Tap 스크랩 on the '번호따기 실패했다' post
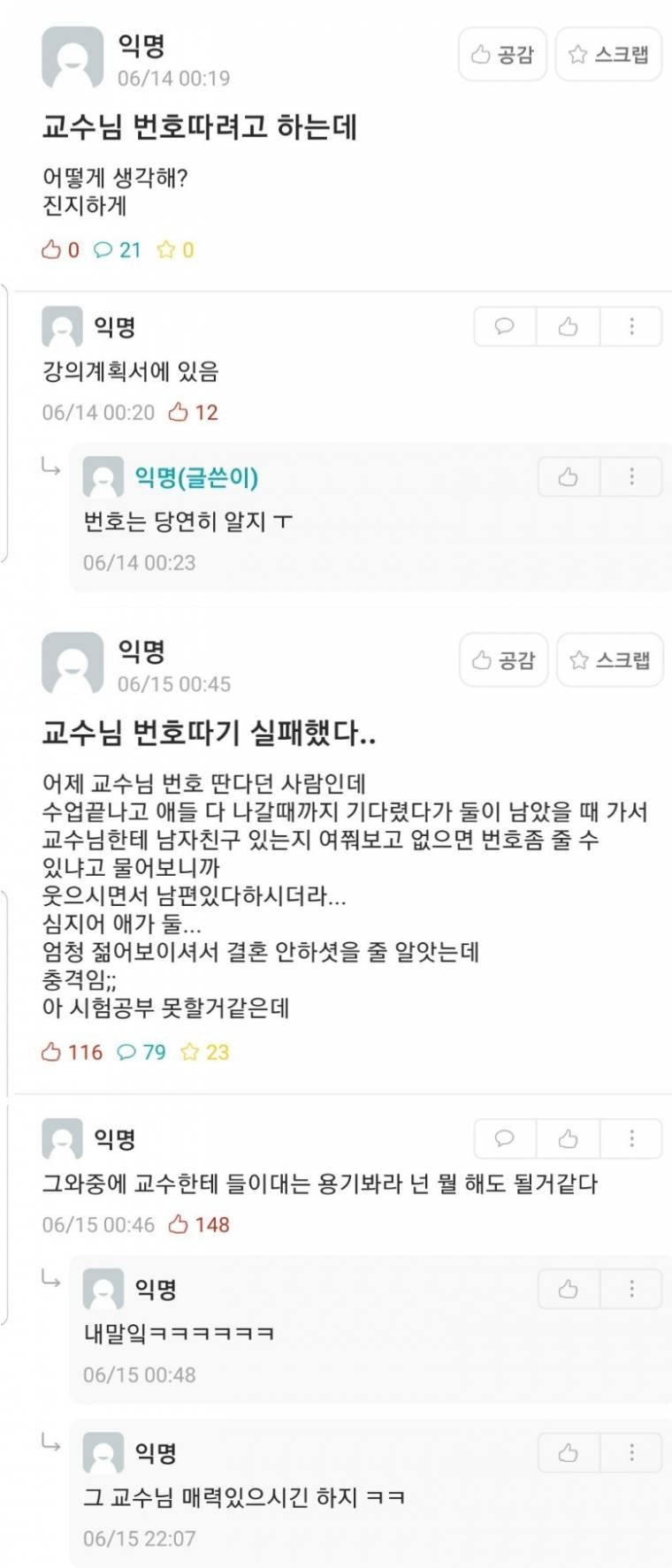The width and height of the screenshot is (672, 1568). 609,660
